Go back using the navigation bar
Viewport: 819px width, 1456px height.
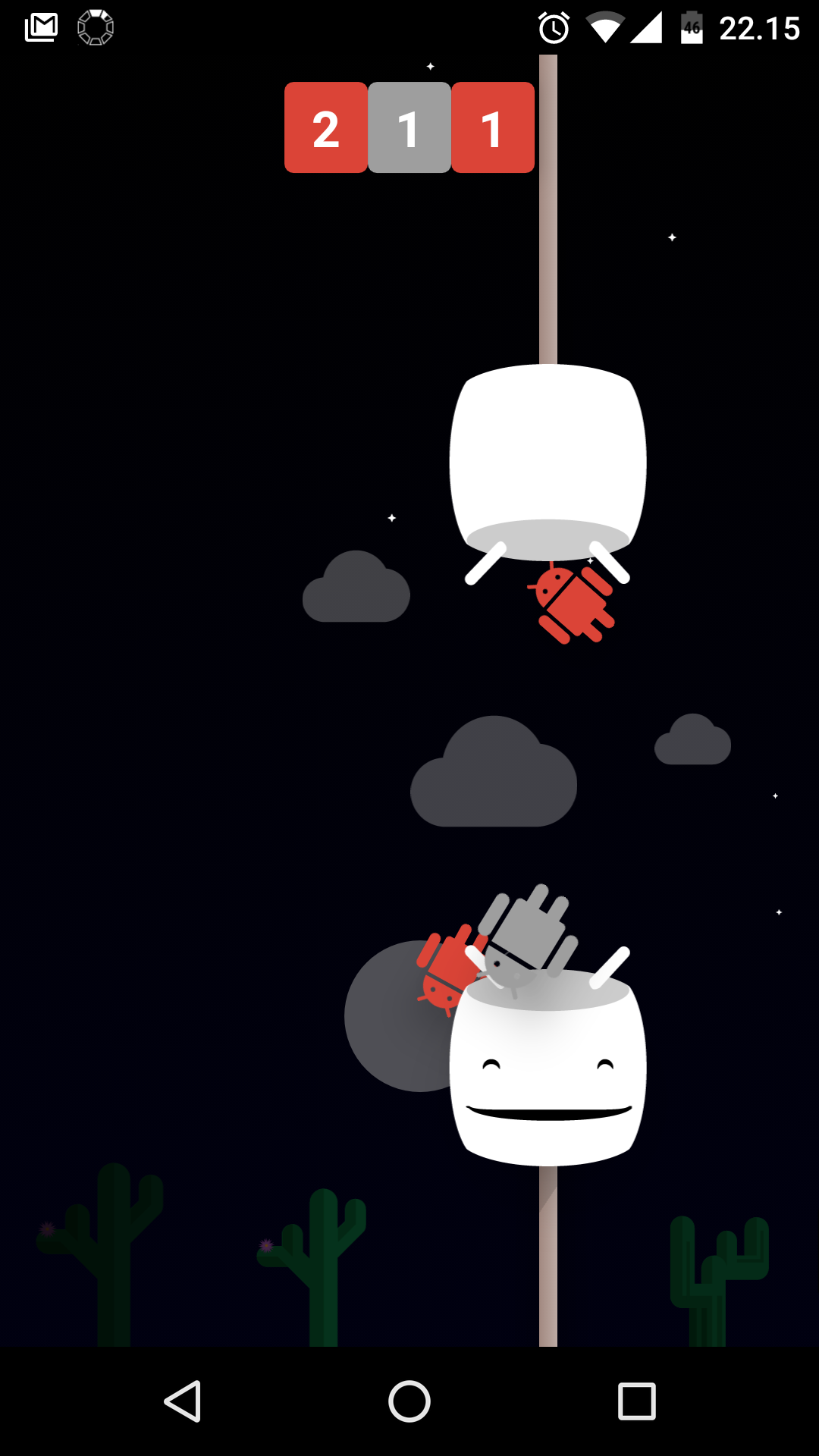point(183,1401)
